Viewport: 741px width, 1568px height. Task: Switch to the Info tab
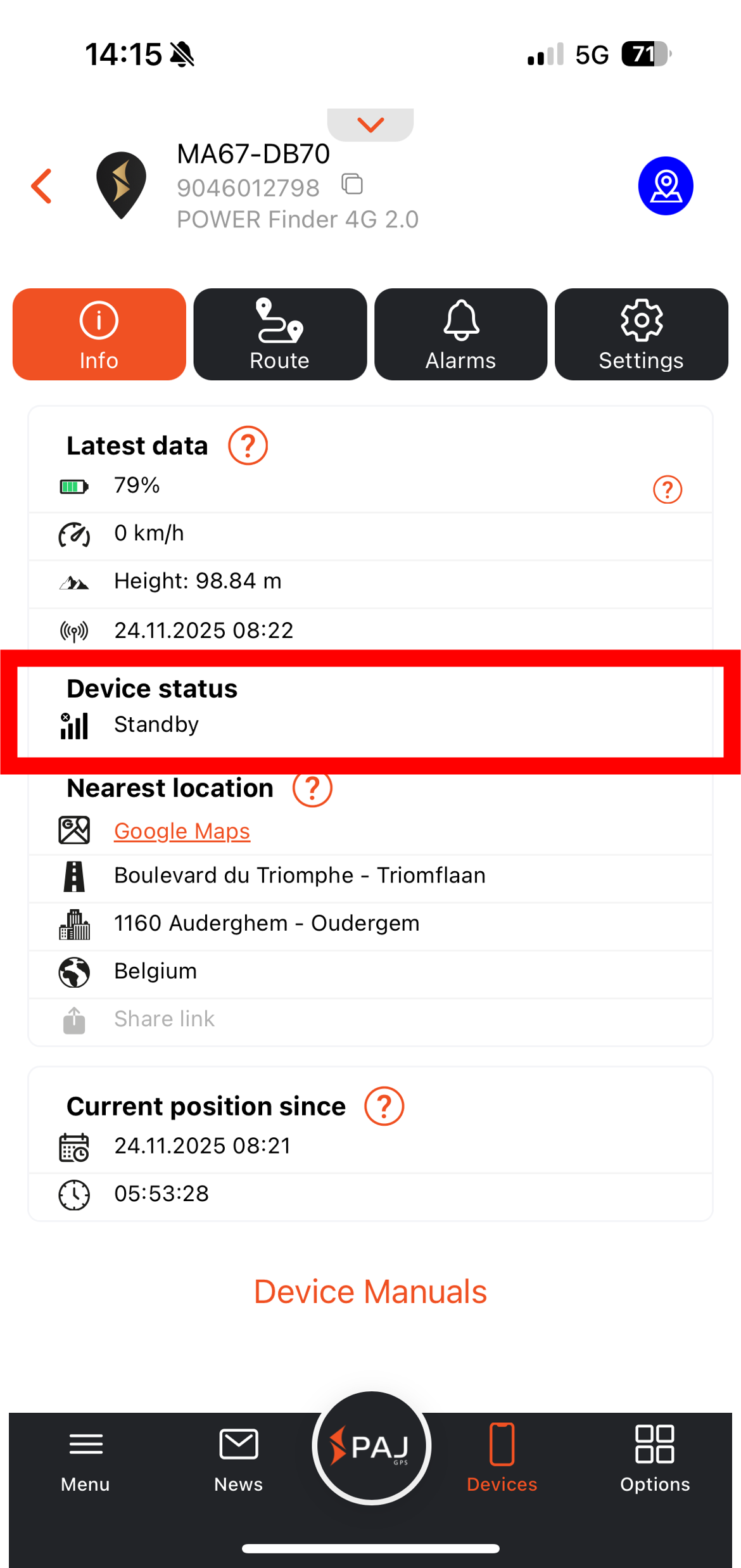coord(99,334)
